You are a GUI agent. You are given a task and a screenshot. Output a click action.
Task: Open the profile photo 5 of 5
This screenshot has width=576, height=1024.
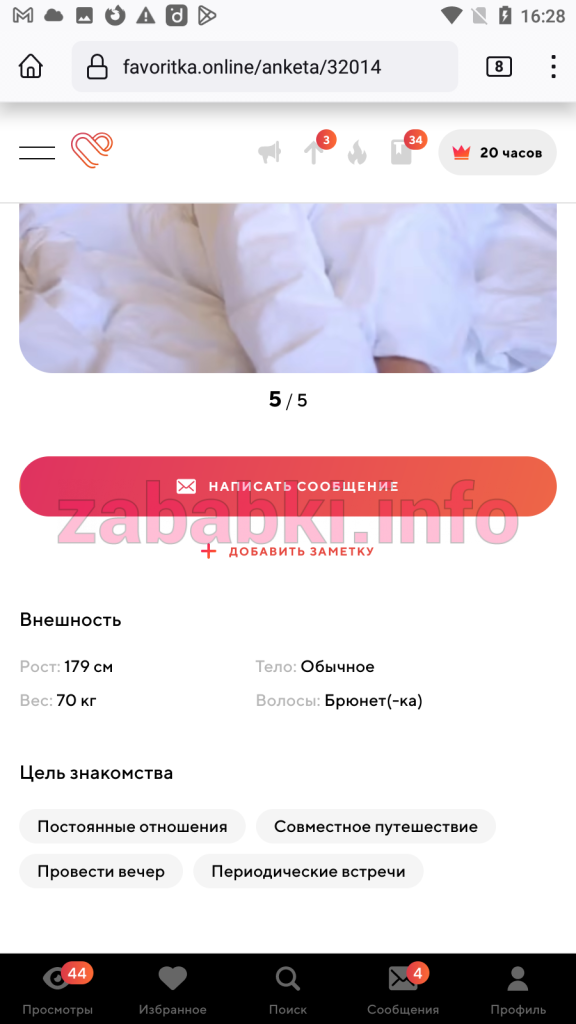click(288, 287)
